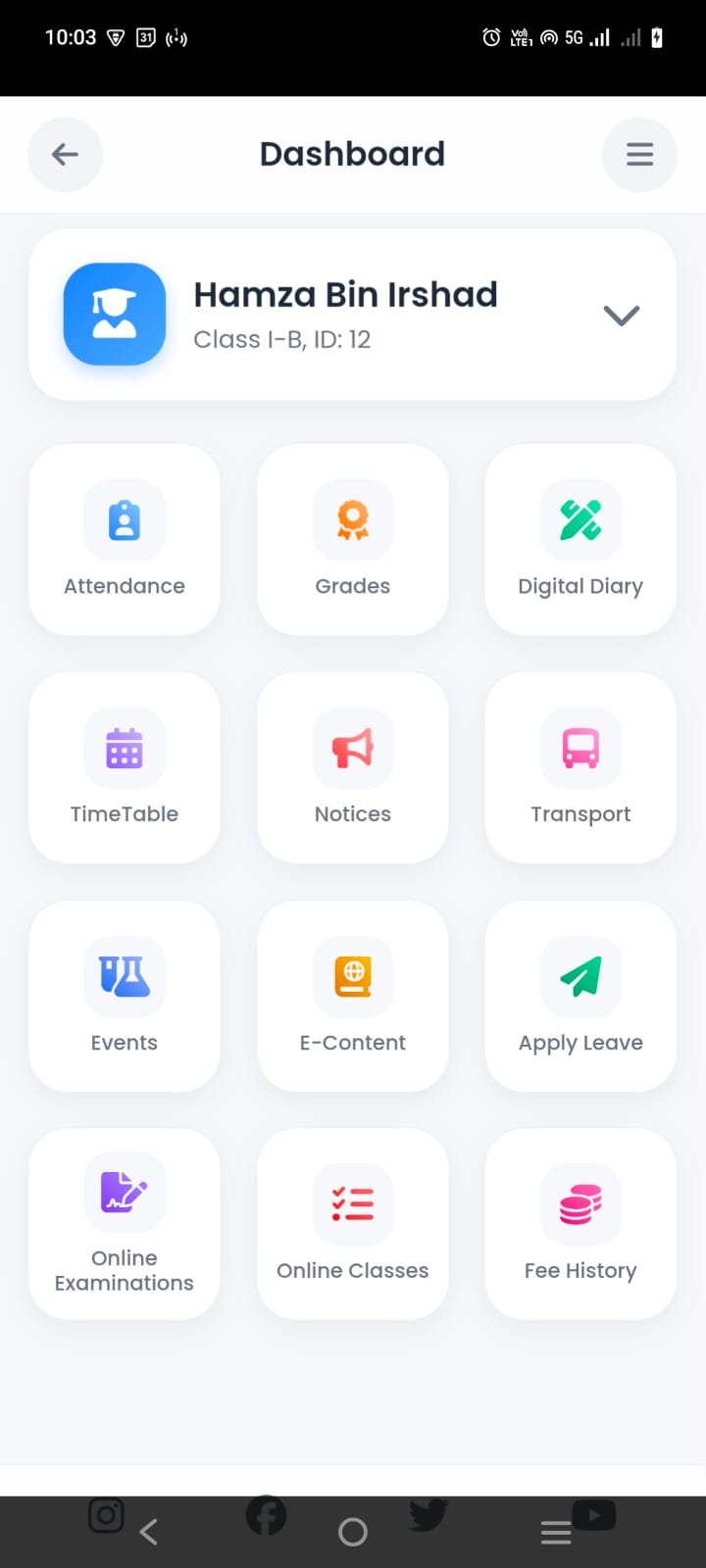Open the Events flasks icon
The width and height of the screenshot is (706, 1568).
pyautogui.click(x=124, y=976)
